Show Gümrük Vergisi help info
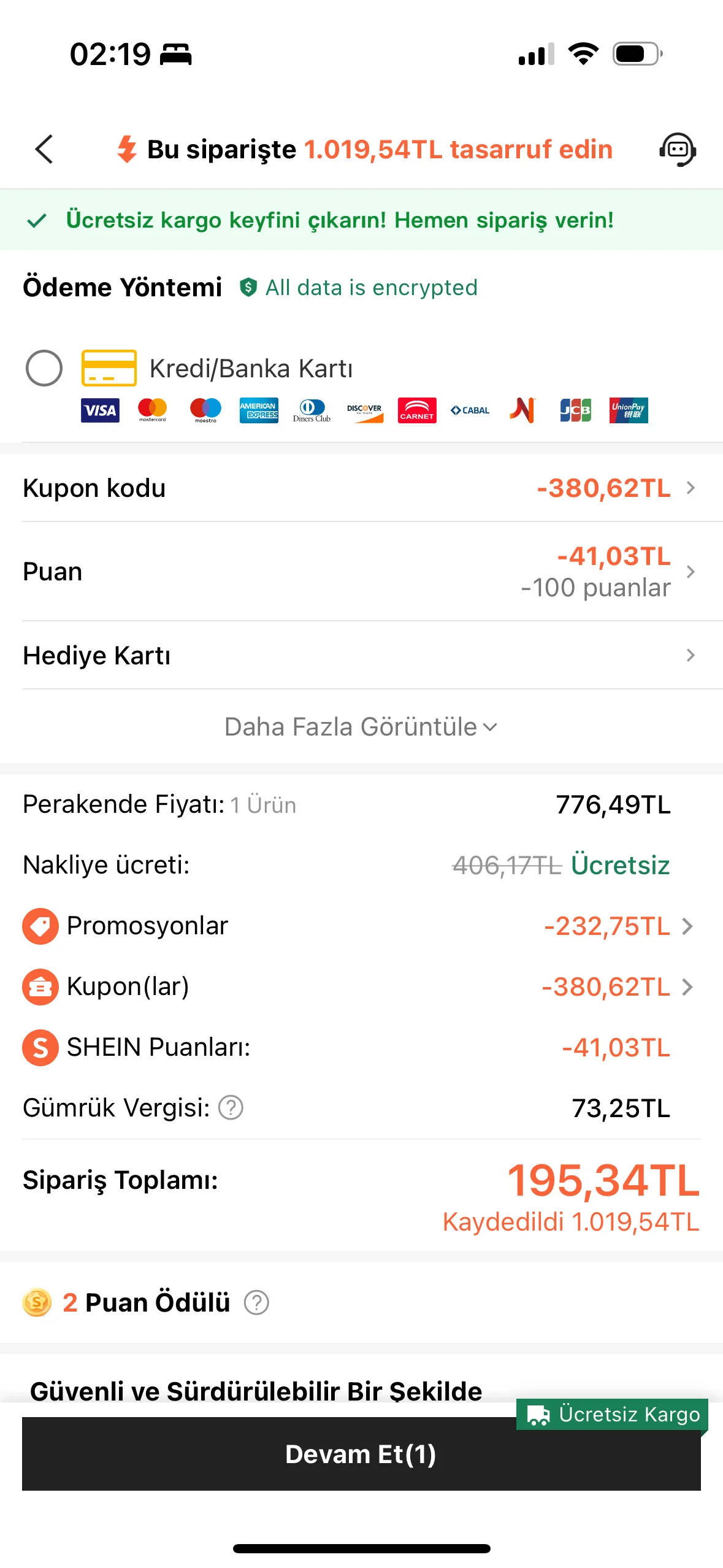Image resolution: width=723 pixels, height=1568 pixels. (231, 1108)
